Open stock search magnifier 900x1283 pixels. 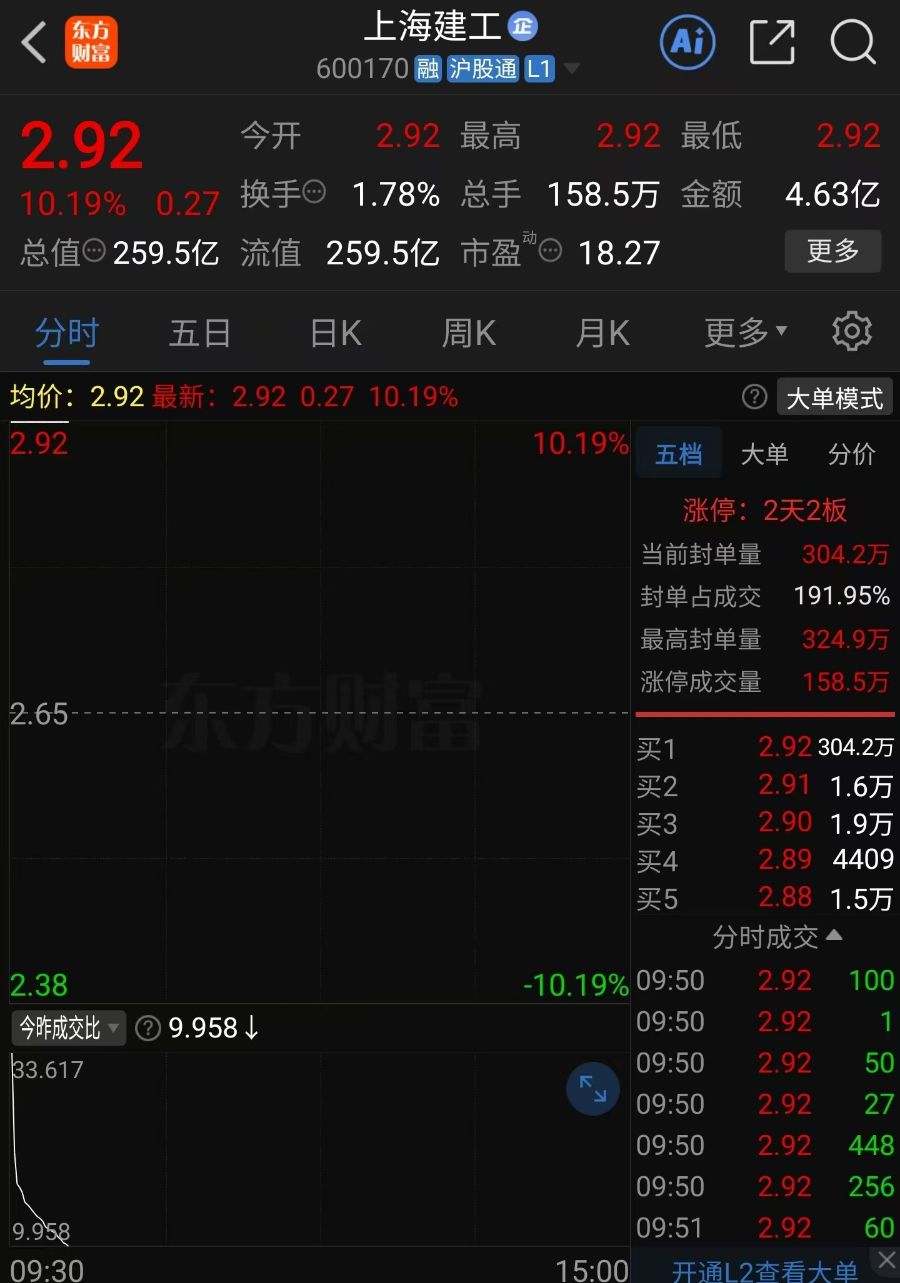pyautogui.click(x=853, y=42)
